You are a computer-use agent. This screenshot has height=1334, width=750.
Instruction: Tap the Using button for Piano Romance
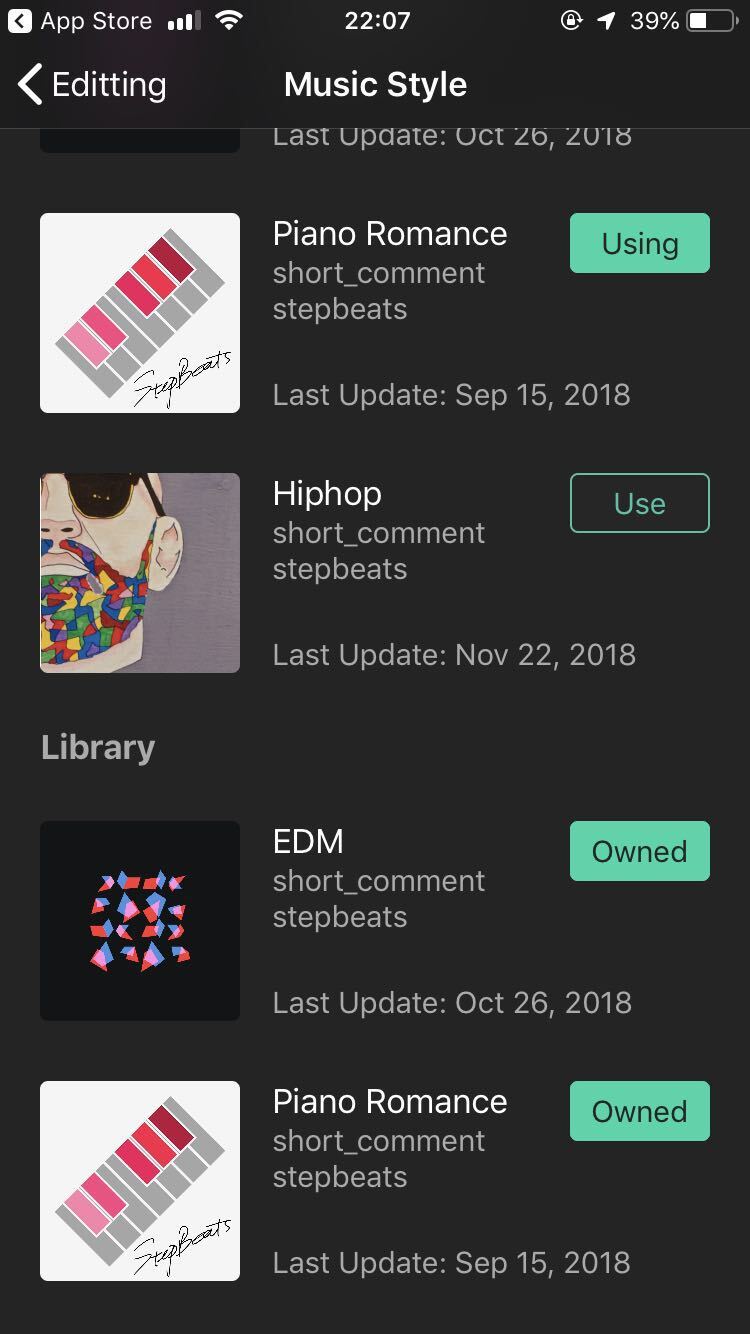coord(639,243)
